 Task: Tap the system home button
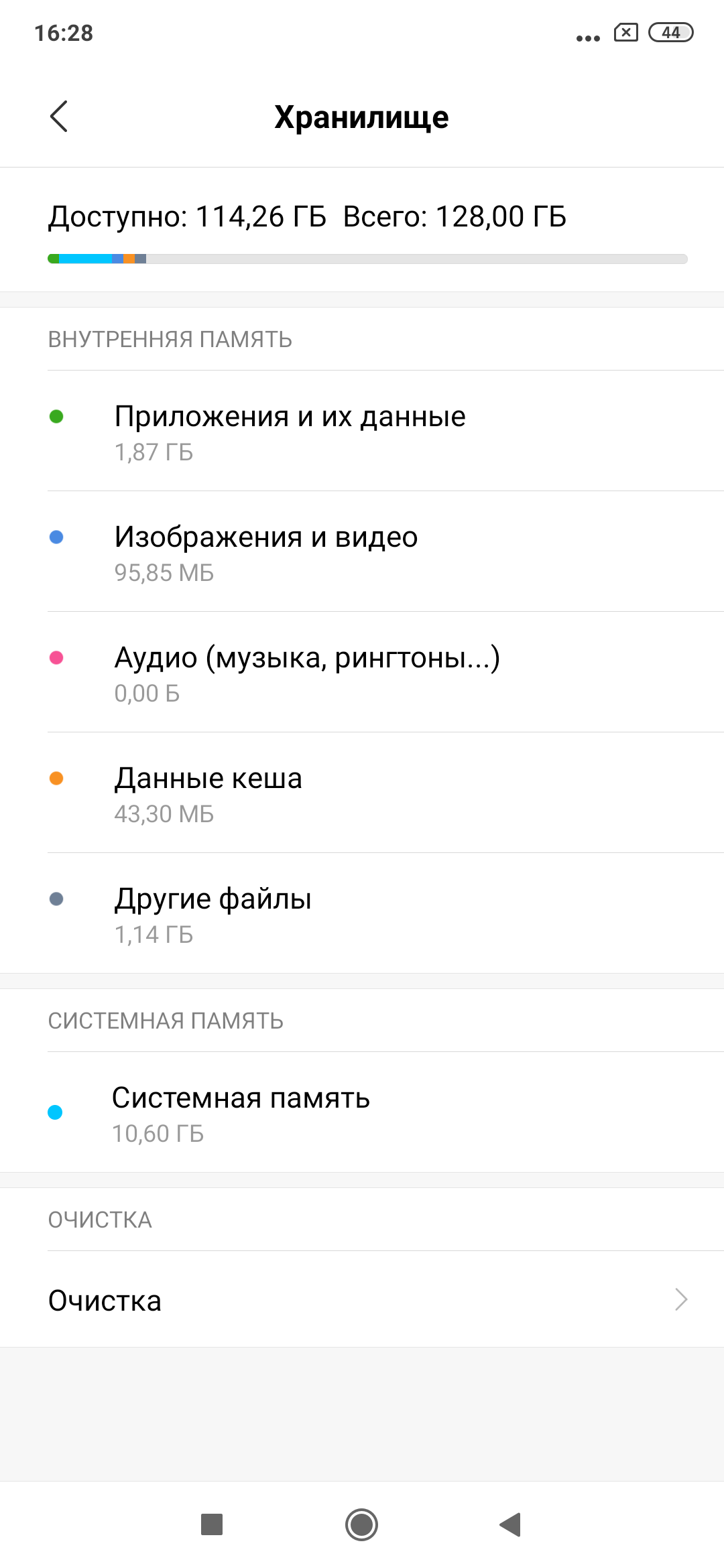pyautogui.click(x=361, y=1525)
